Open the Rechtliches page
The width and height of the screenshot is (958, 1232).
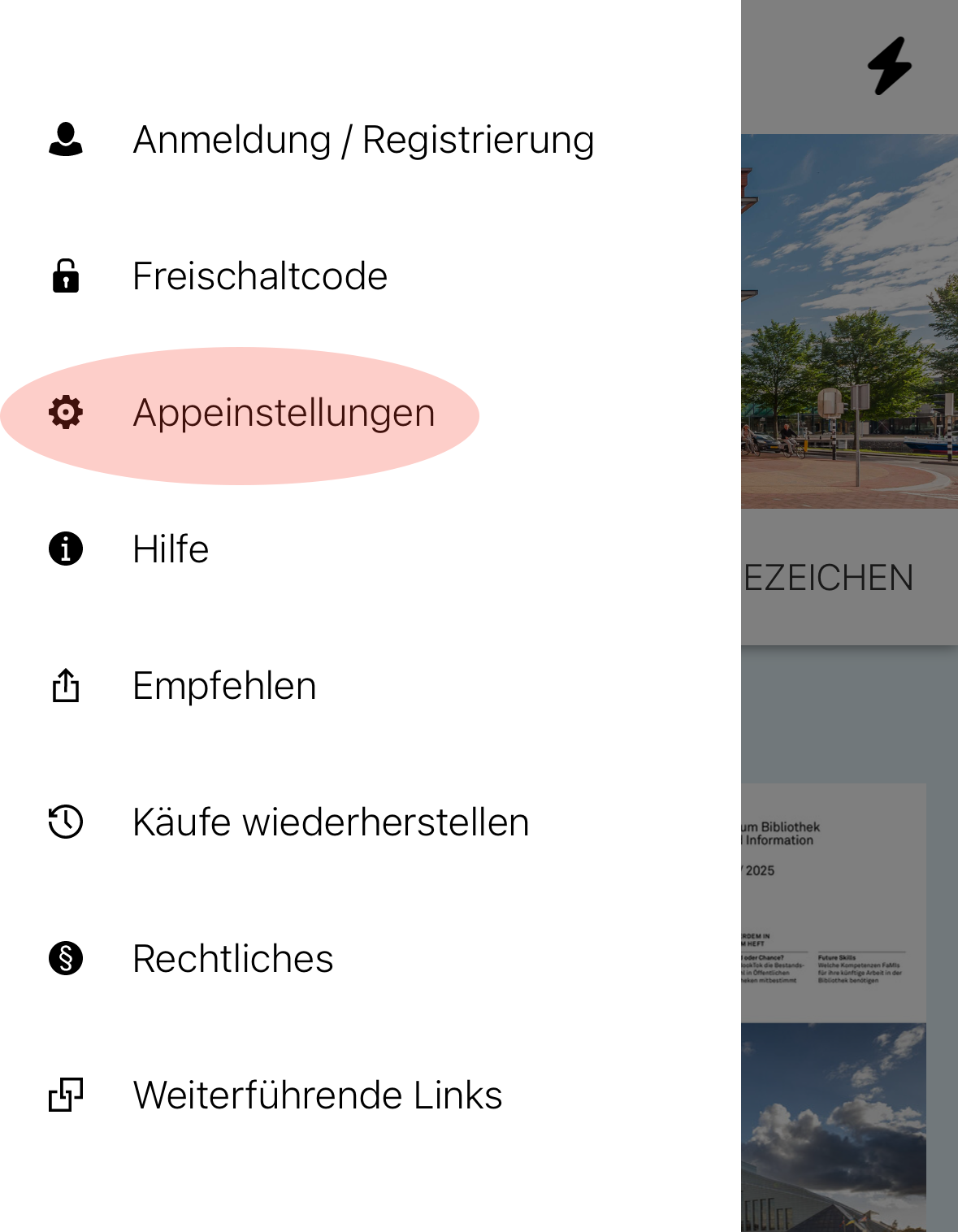click(x=232, y=959)
